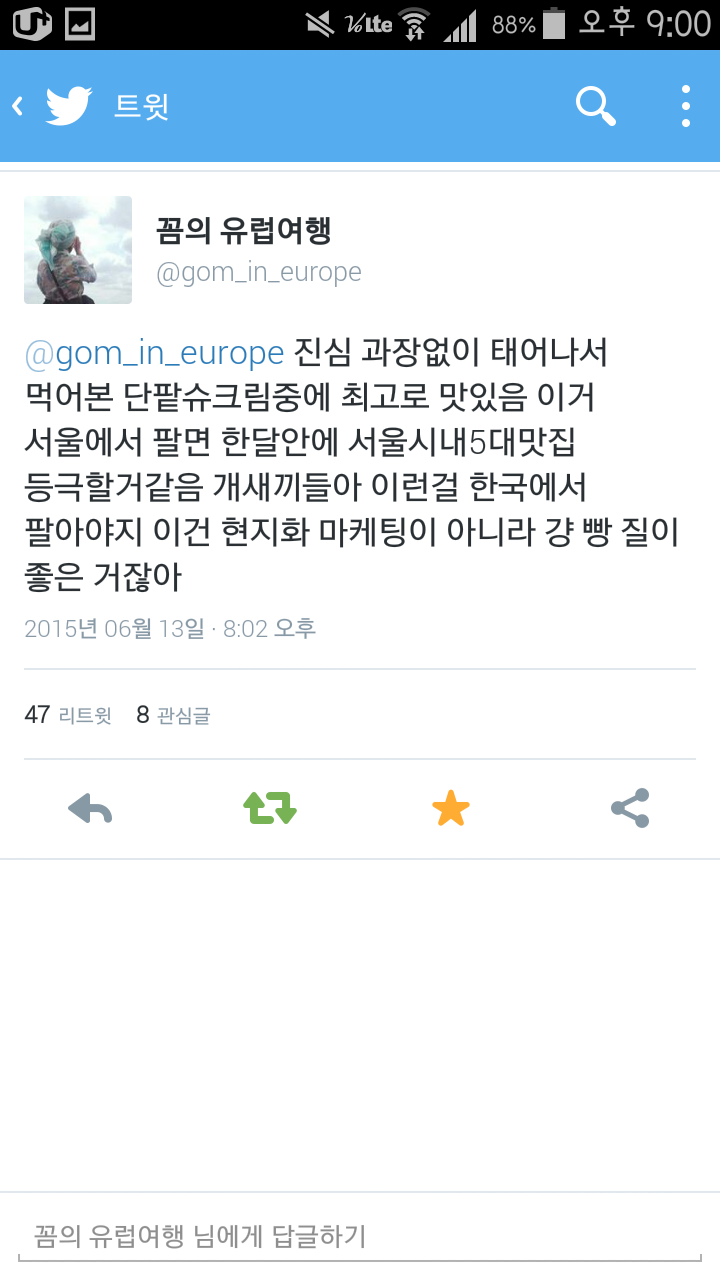Open the profile picture of 끔의 유럽여행
The height and width of the screenshot is (1280, 720).
tap(78, 250)
